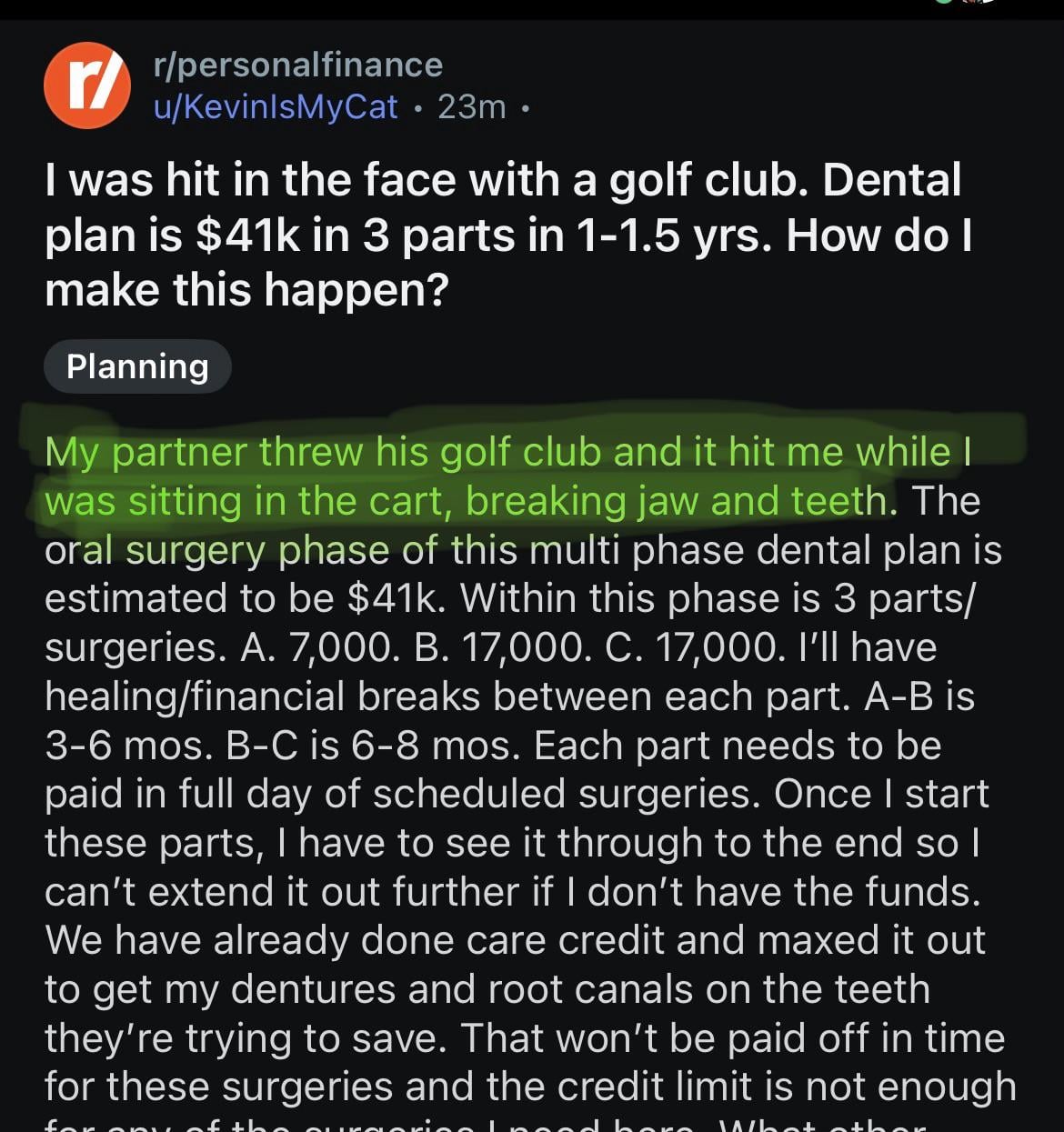Open u/KevinIsMyCat's profile
Viewport: 1064px width, 1132px height.
point(276,107)
